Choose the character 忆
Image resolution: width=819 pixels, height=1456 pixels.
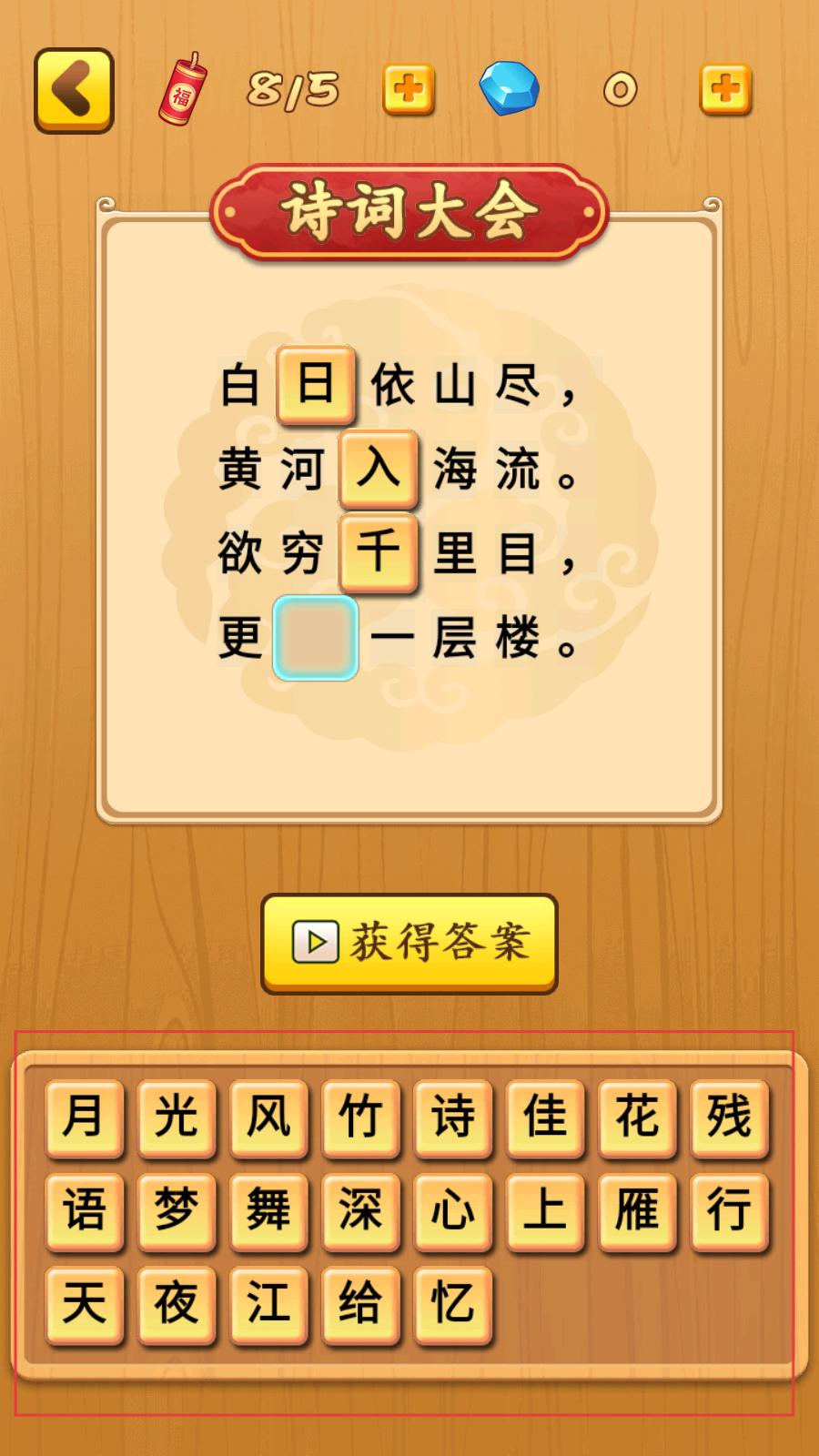(x=453, y=1303)
